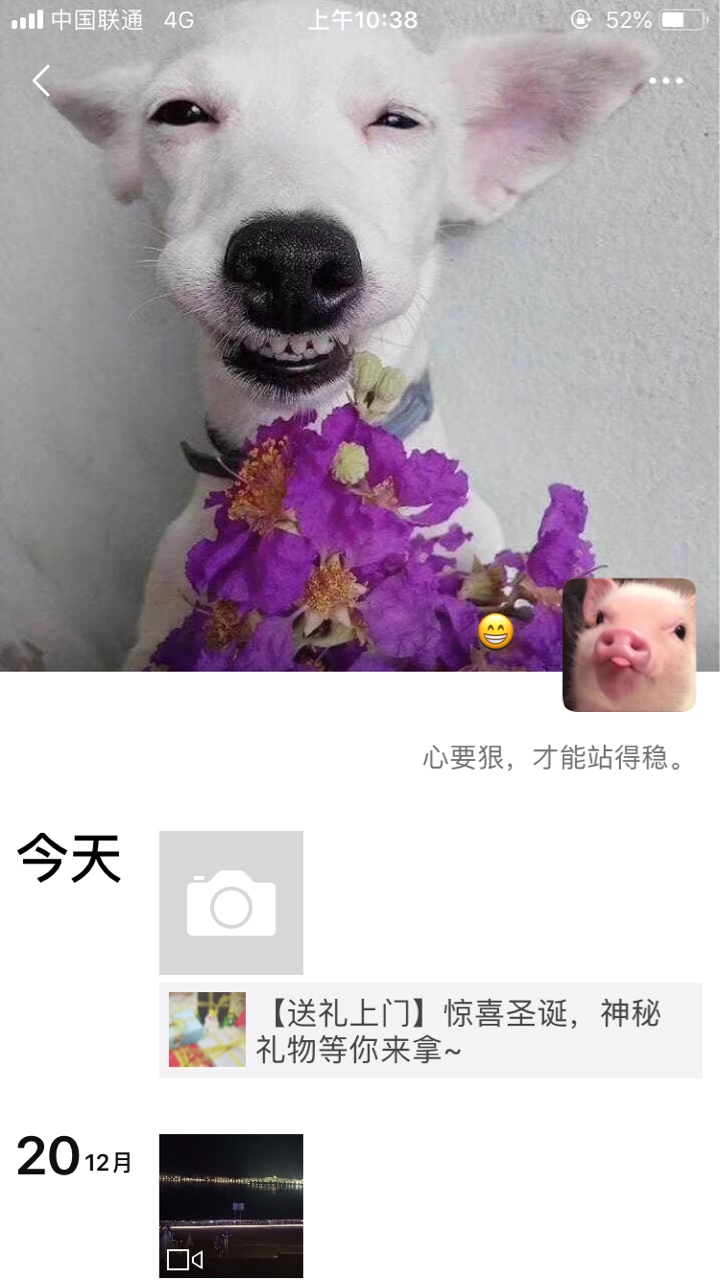Viewport: 720px width, 1280px height.
Task: Open the three-dot overflow menu
Action: (x=665, y=81)
